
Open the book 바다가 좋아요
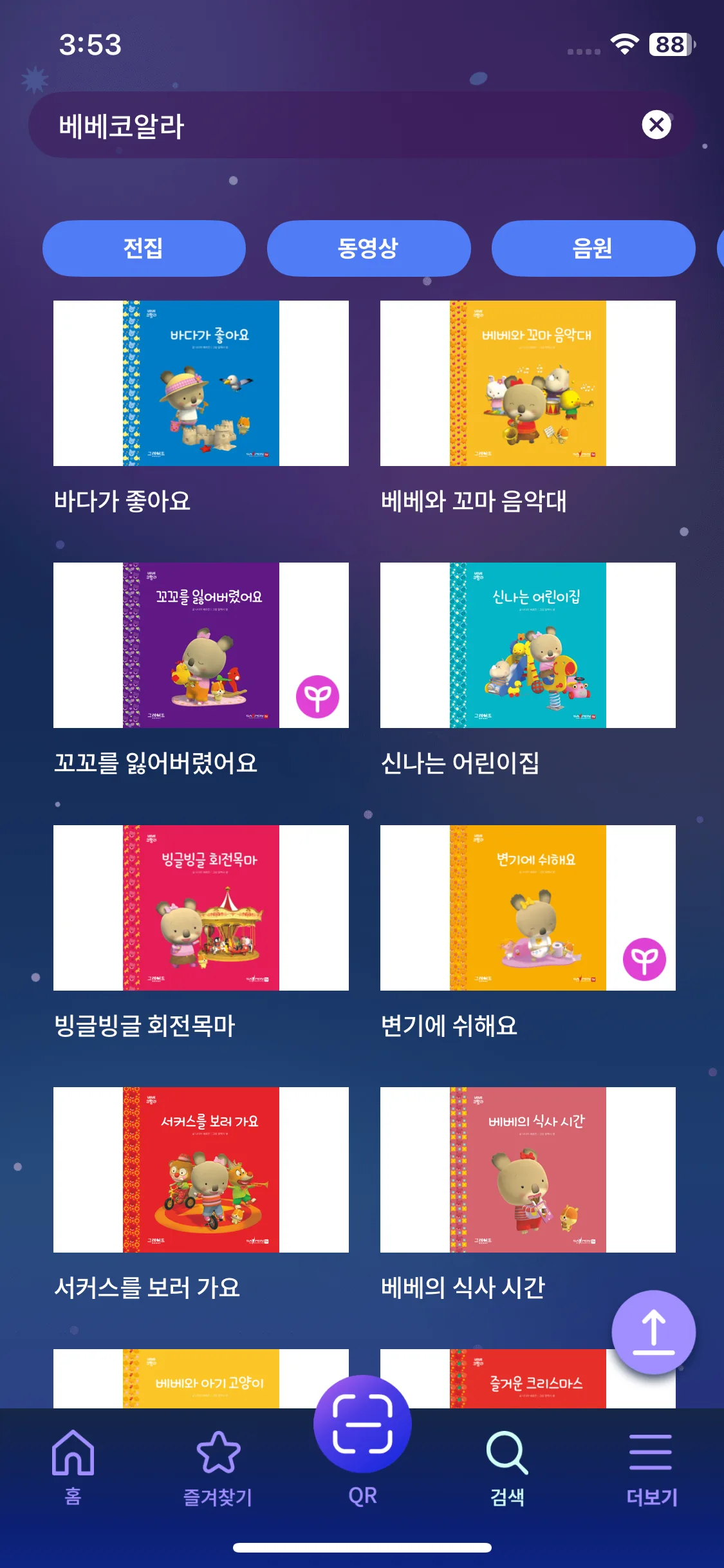201,384
